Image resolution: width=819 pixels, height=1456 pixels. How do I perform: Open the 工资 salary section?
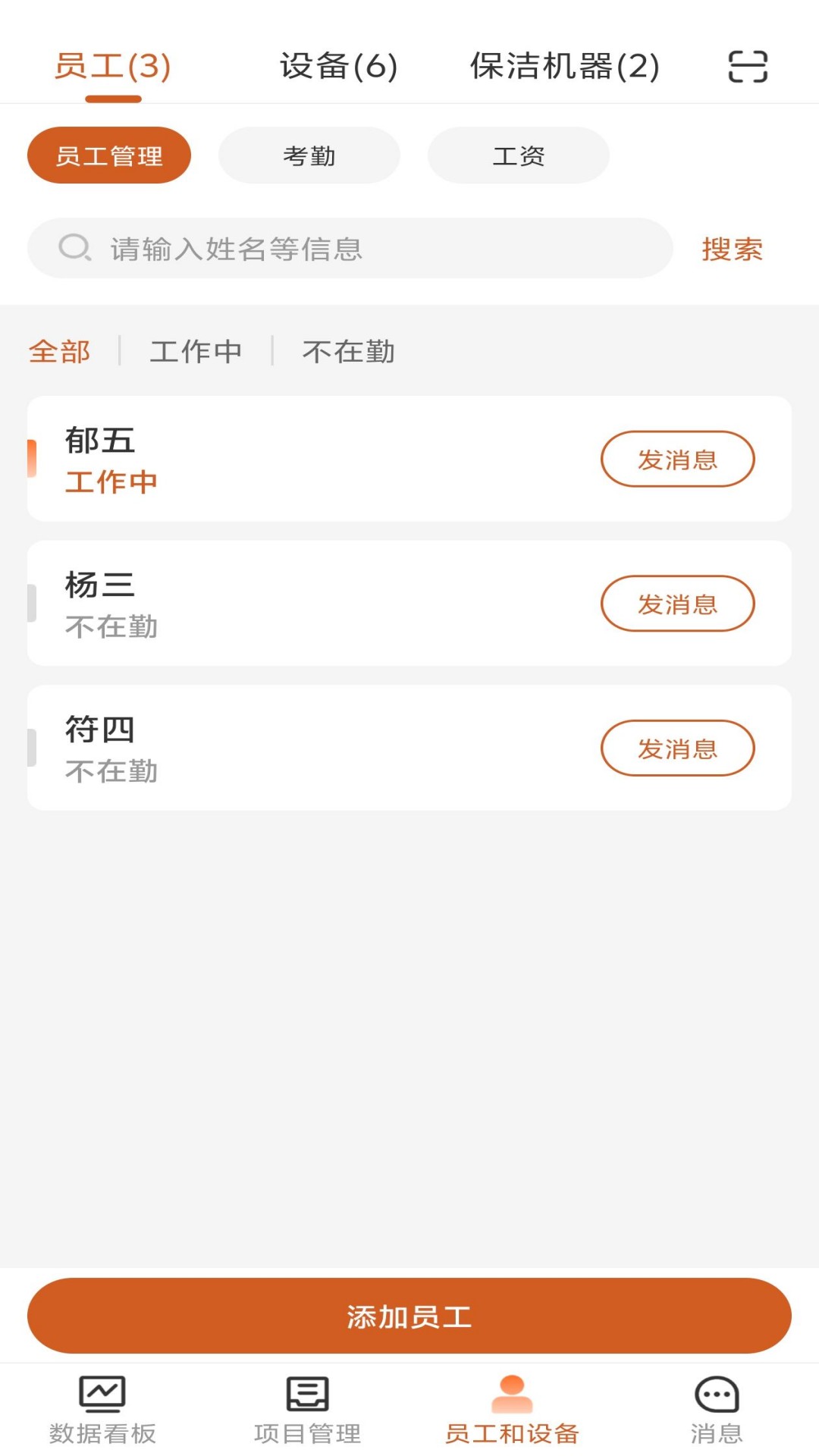click(x=519, y=155)
